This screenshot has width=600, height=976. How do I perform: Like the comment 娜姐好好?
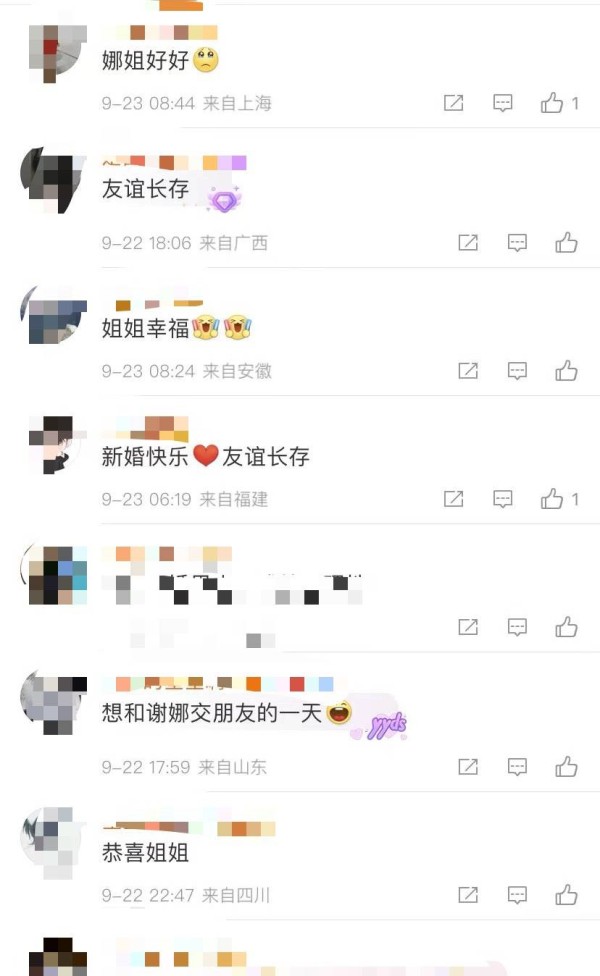tap(552, 103)
